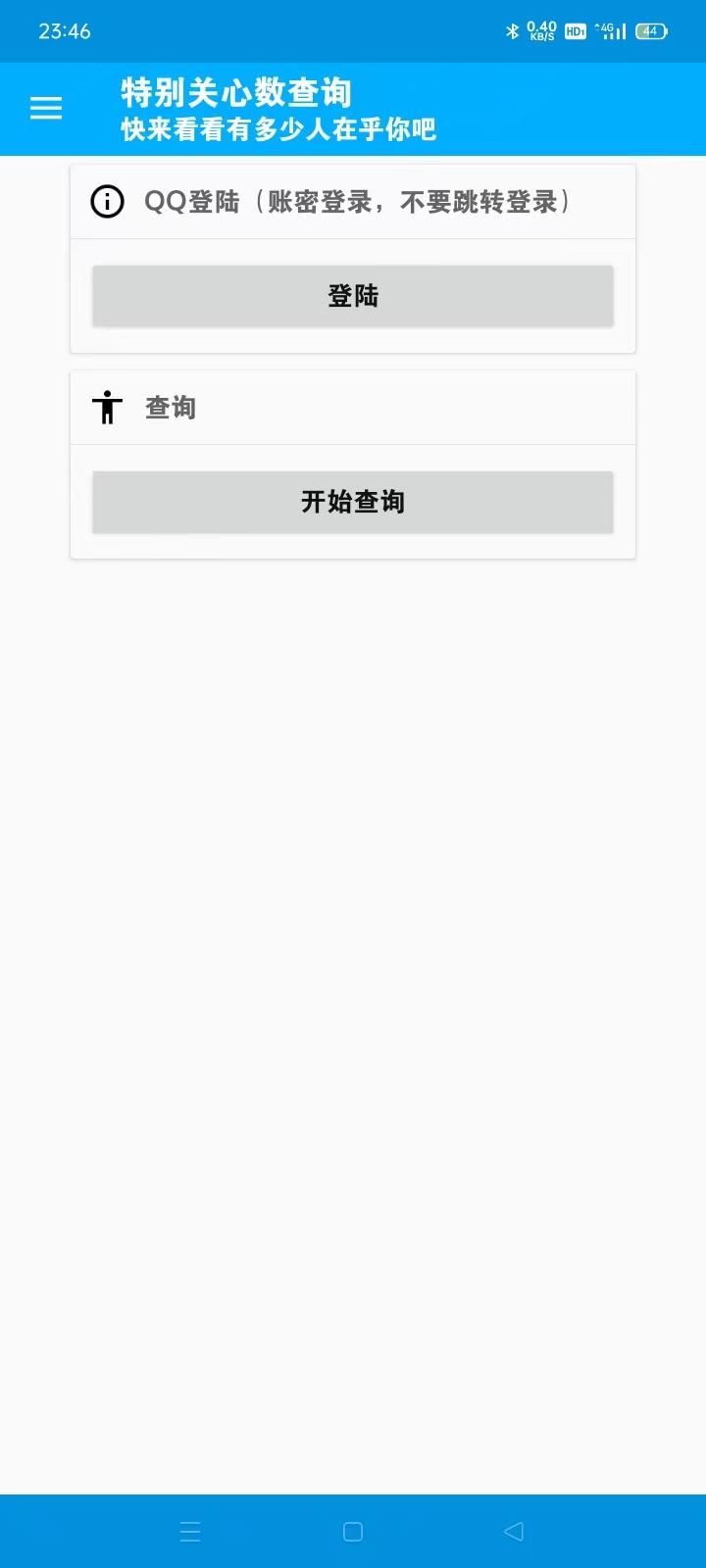Click the info icon beside QQ登陆

point(107,201)
